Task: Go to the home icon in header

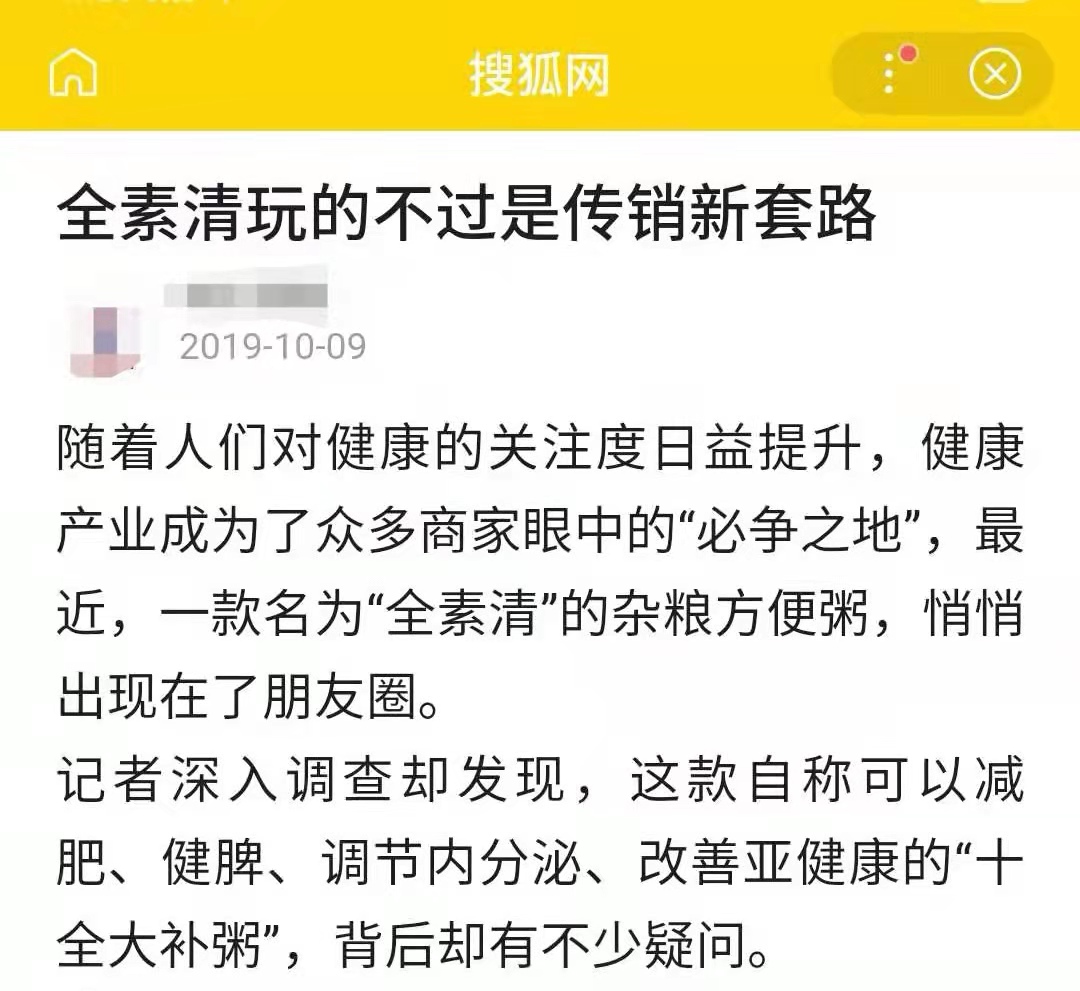Action: [x=73, y=76]
